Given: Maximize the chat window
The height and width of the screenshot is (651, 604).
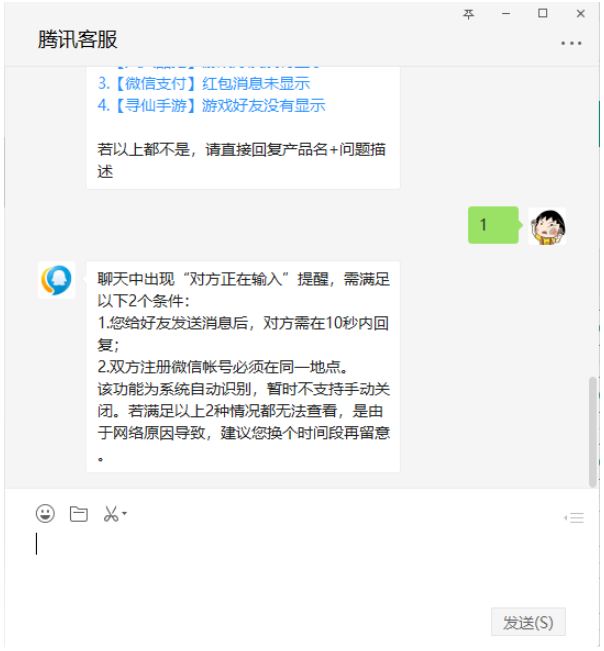Looking at the screenshot, I should click(543, 13).
